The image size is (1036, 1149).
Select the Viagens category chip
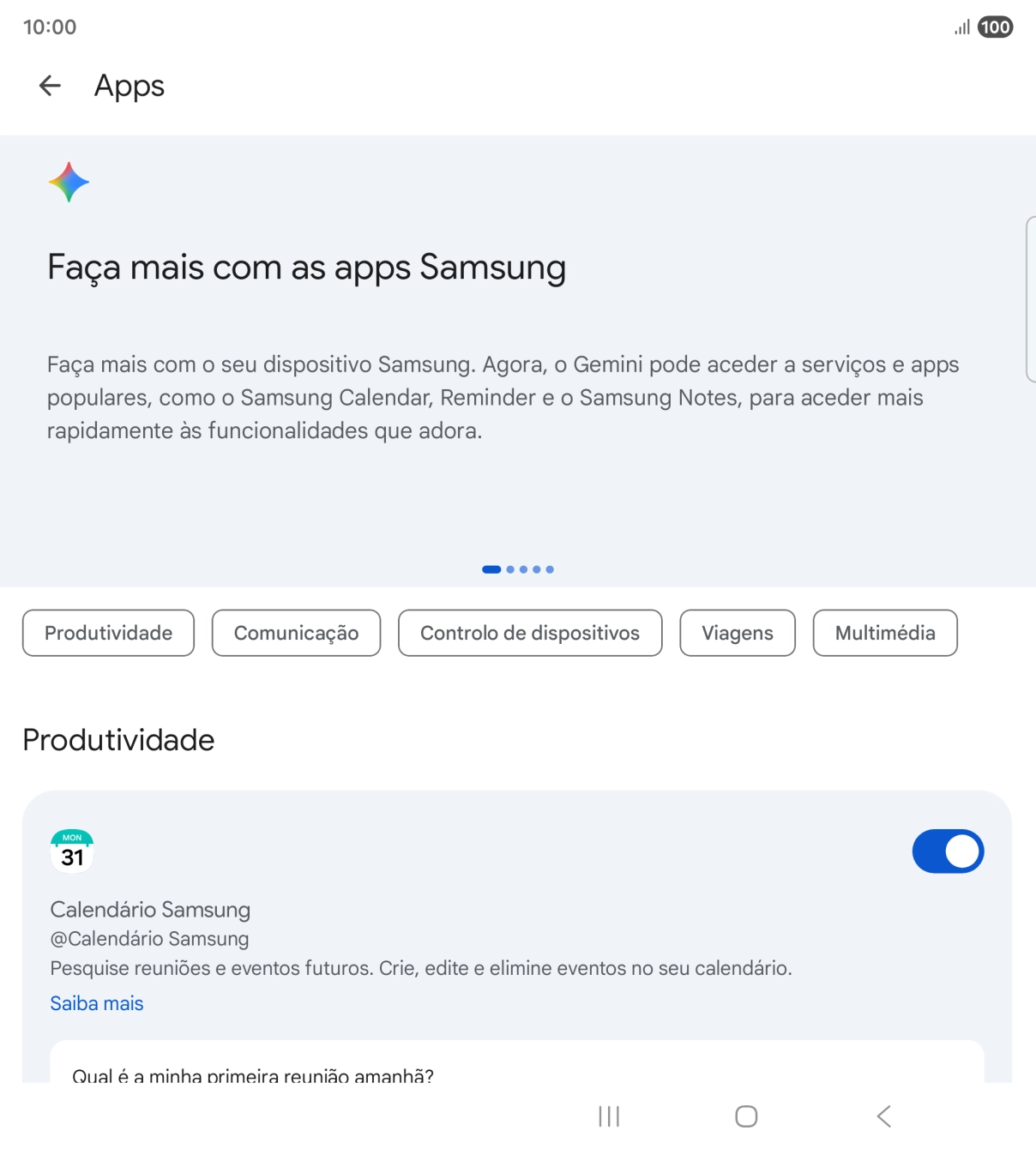point(737,633)
